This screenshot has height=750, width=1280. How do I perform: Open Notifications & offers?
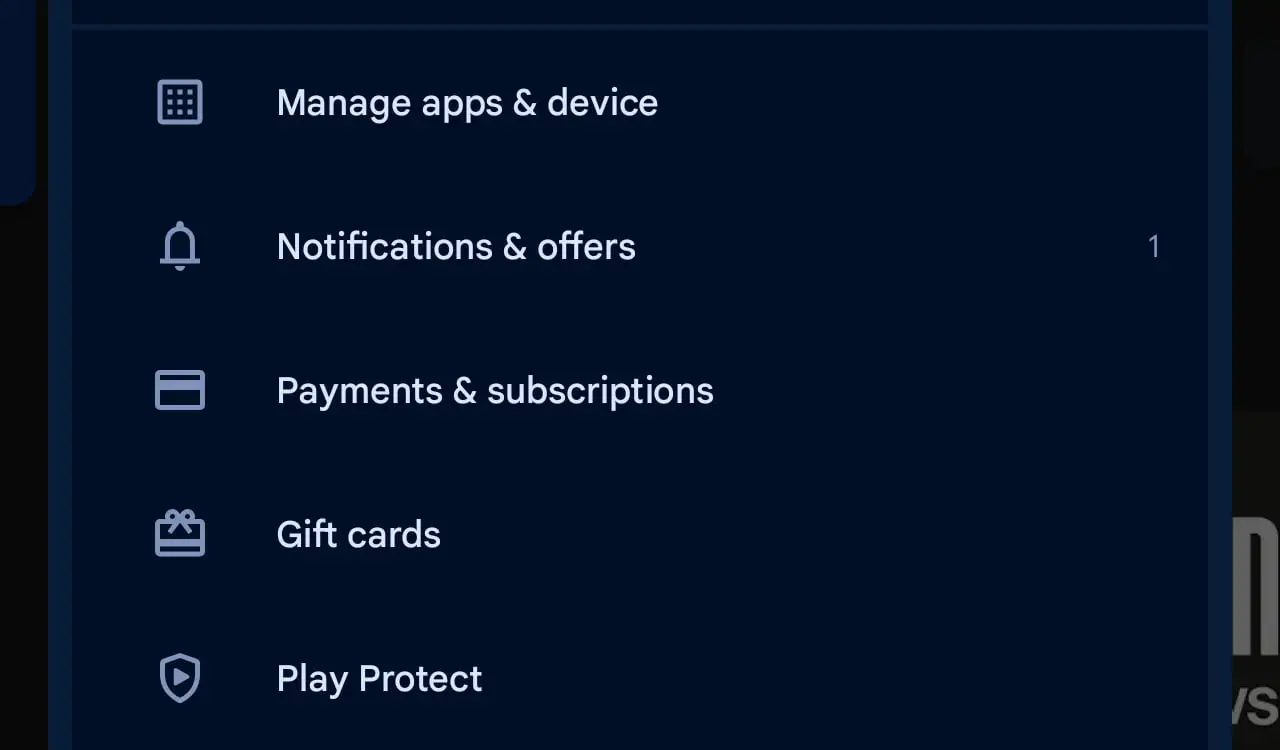[x=456, y=247]
